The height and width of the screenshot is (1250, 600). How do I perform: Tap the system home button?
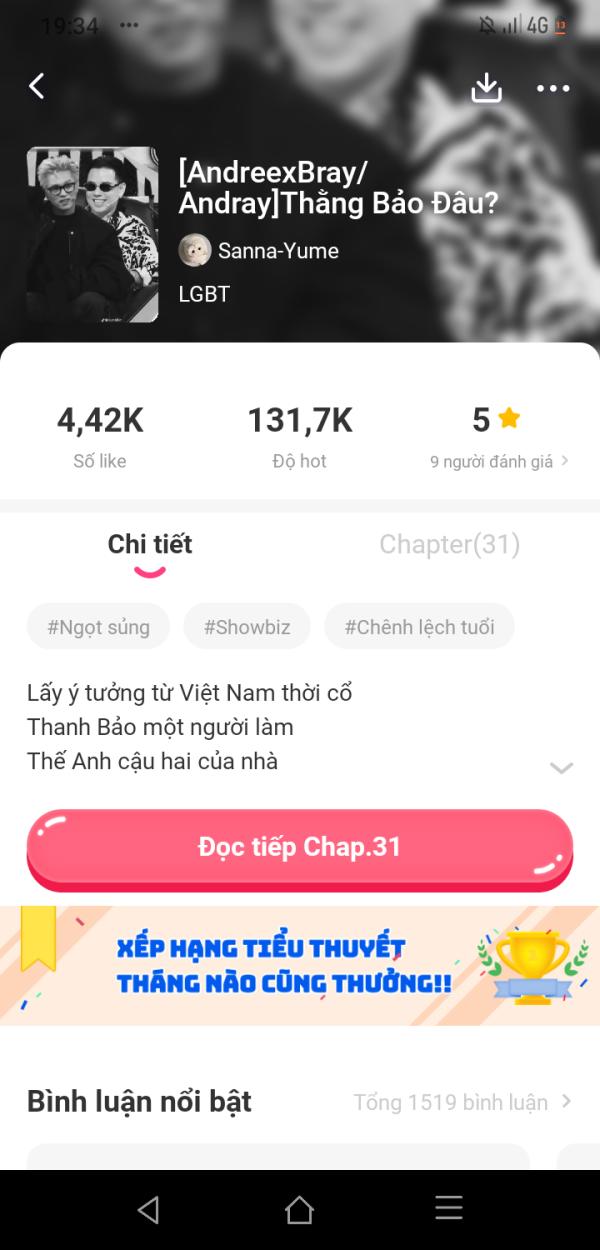[x=299, y=1209]
